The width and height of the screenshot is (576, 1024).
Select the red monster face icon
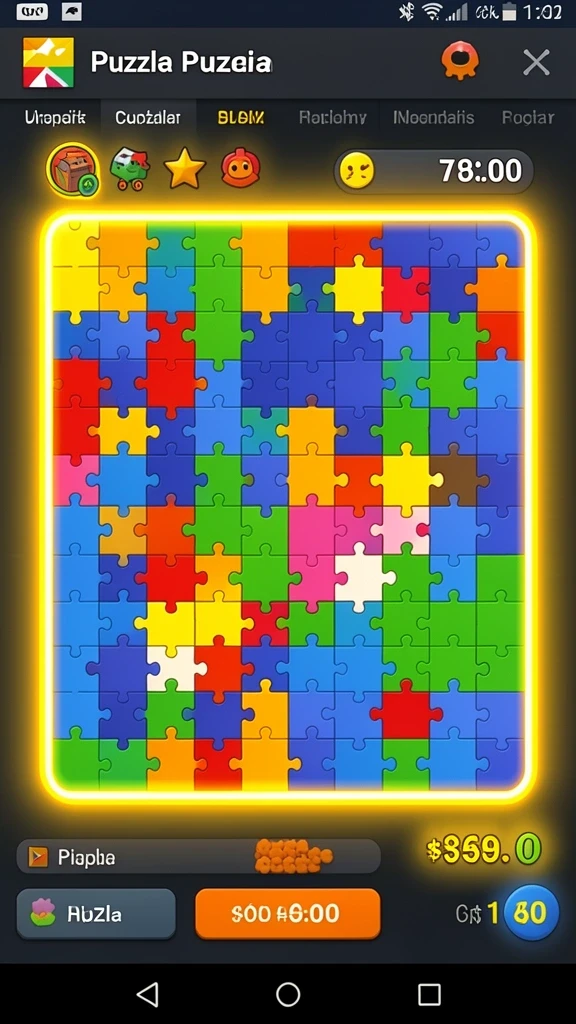click(241, 168)
